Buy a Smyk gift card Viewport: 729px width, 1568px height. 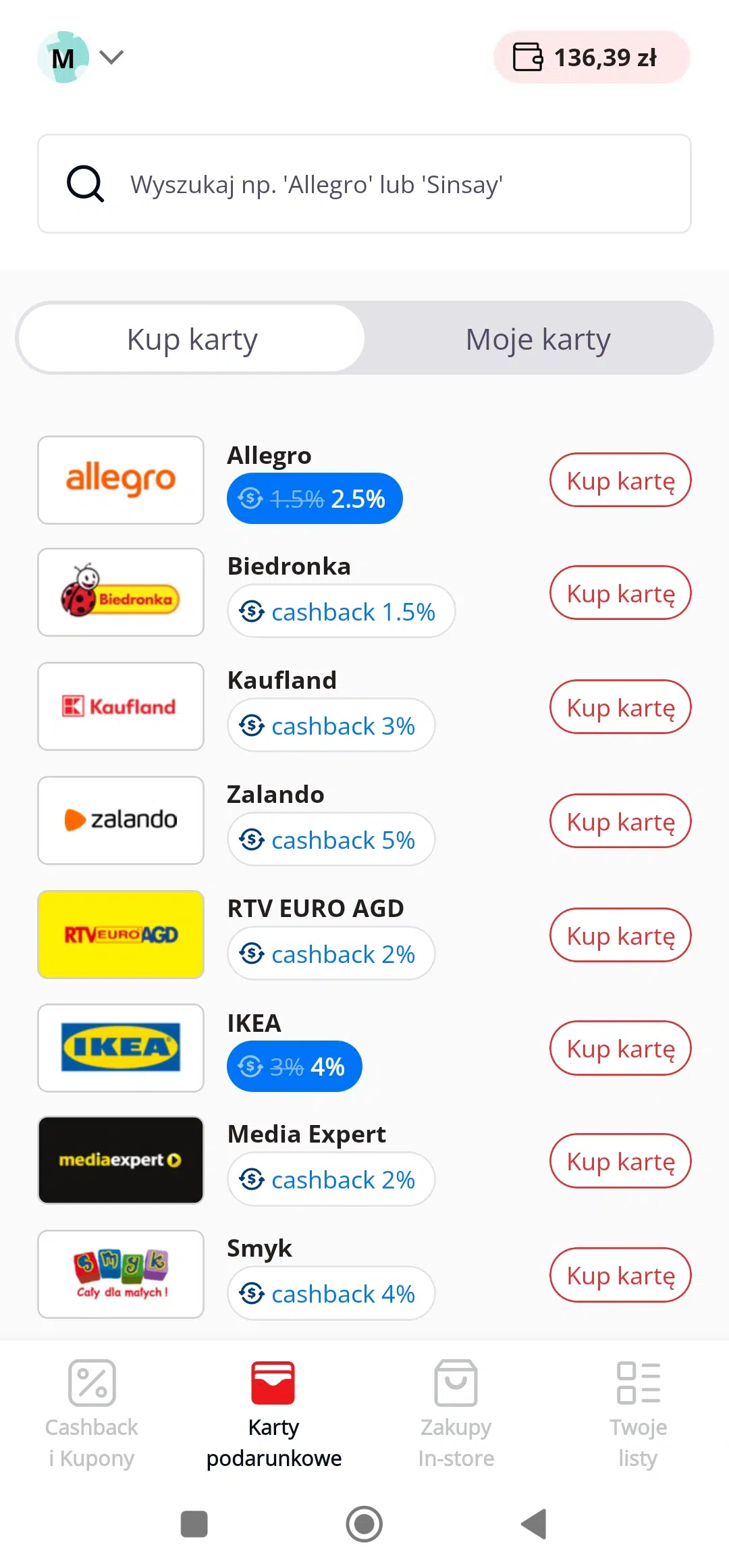pyautogui.click(x=620, y=1275)
